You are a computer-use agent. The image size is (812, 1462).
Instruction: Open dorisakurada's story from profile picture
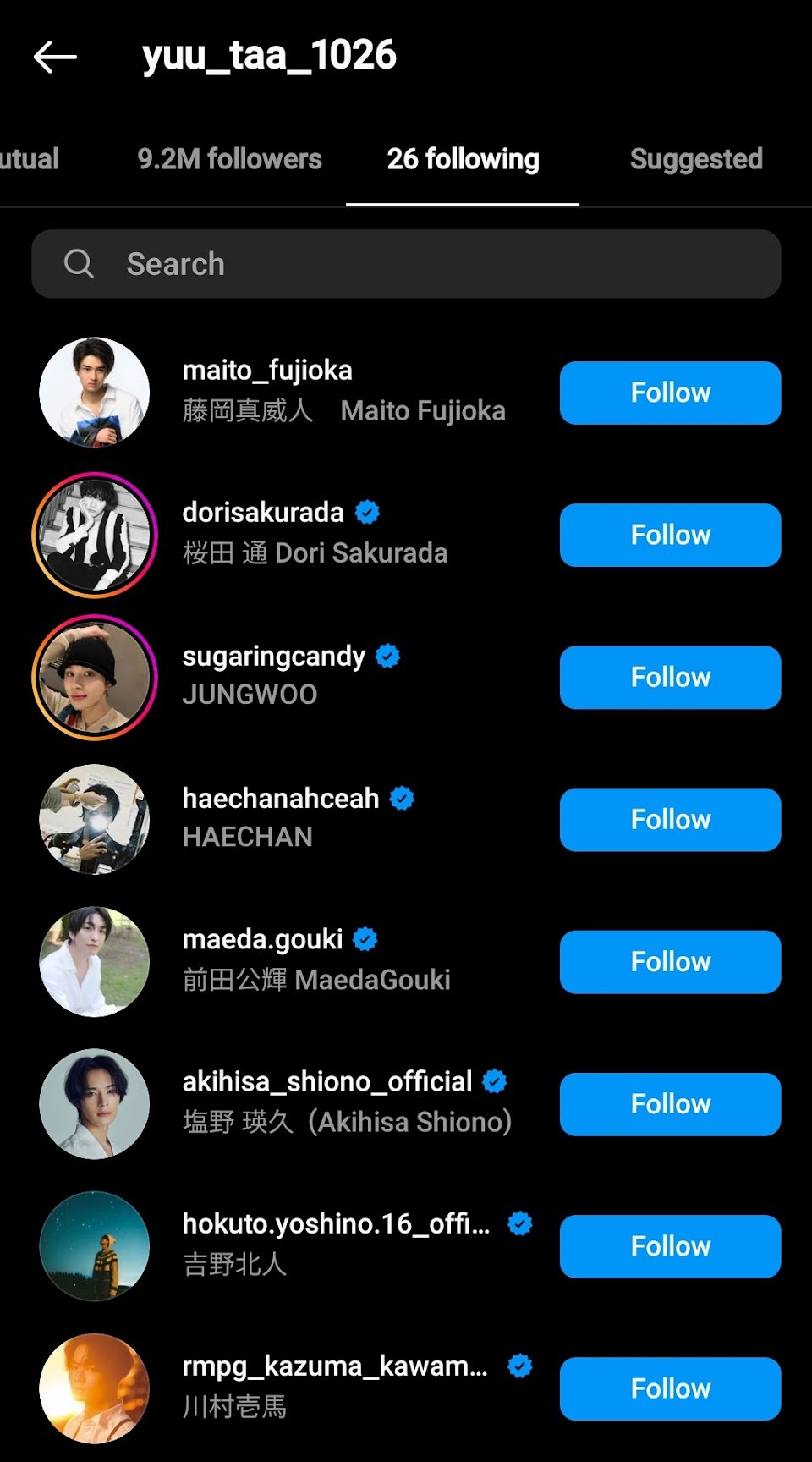[x=95, y=535]
